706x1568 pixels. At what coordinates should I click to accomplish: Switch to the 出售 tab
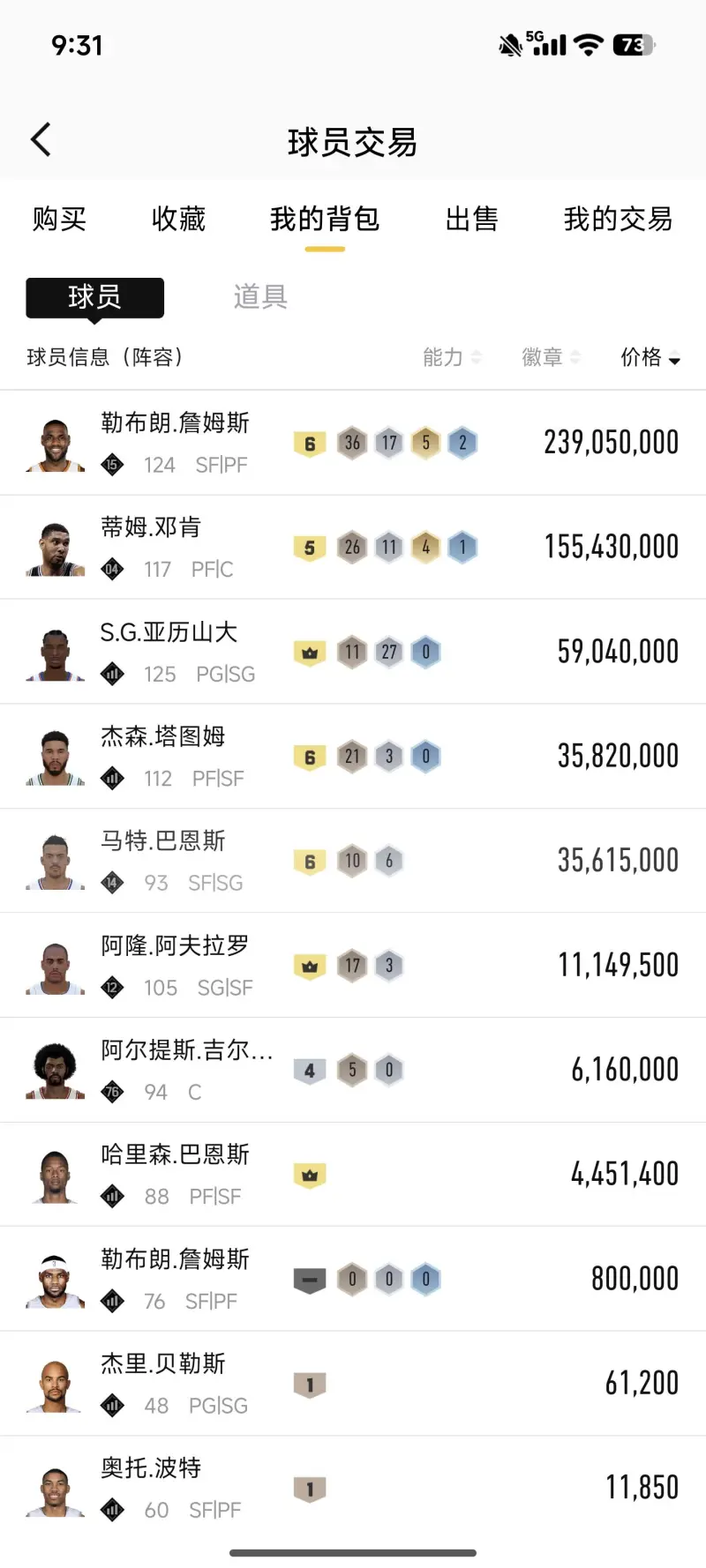point(471,219)
